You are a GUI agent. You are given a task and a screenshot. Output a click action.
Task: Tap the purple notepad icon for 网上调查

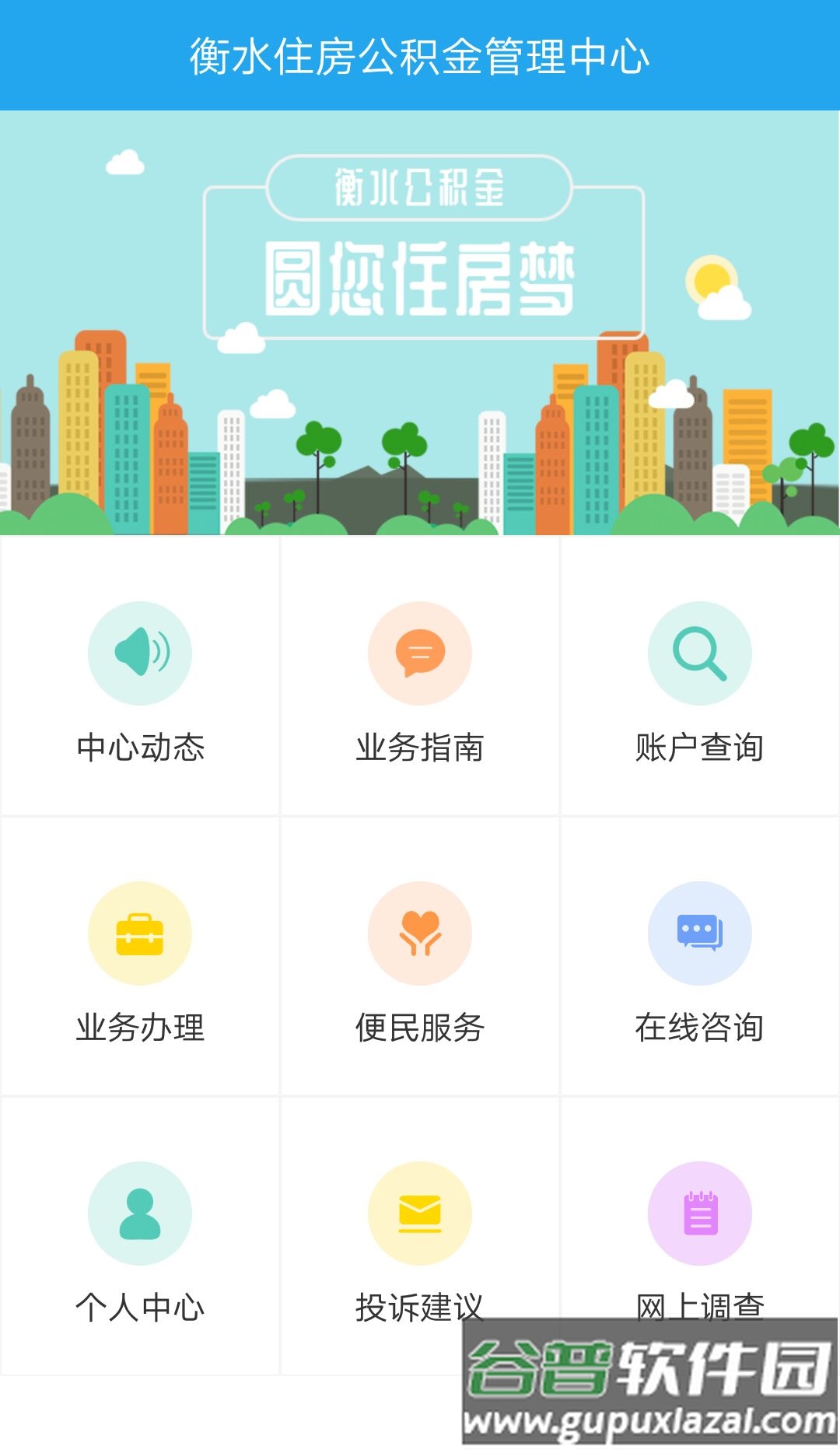point(698,1215)
